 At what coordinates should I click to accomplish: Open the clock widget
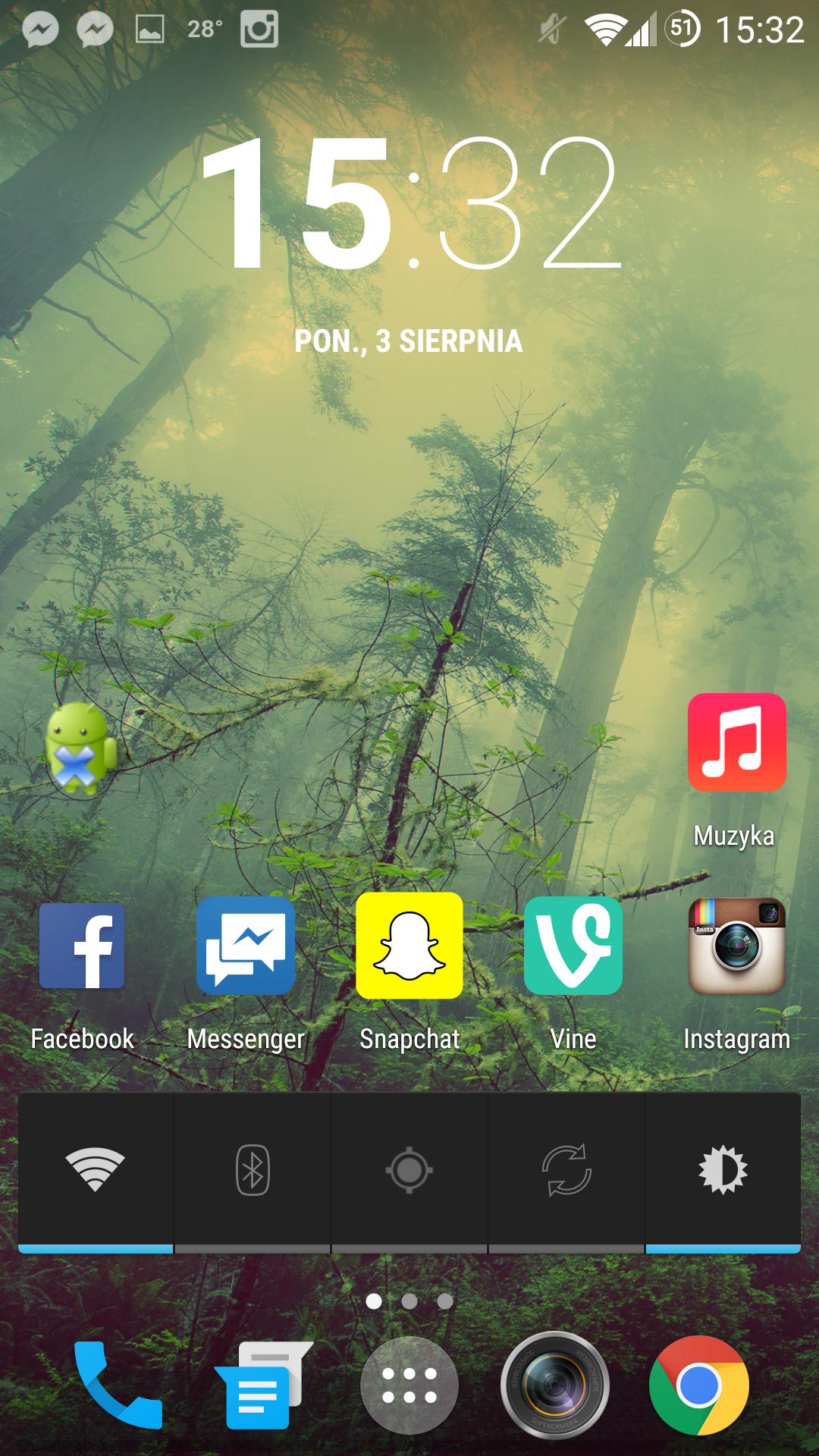click(x=409, y=205)
